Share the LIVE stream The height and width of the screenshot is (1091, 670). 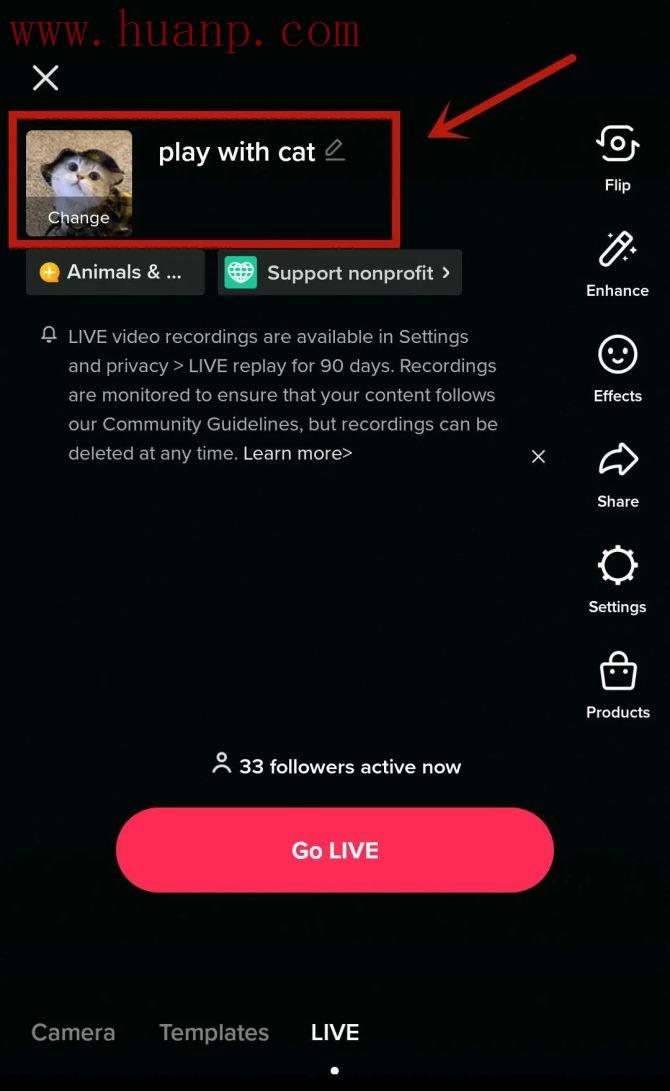(x=617, y=473)
